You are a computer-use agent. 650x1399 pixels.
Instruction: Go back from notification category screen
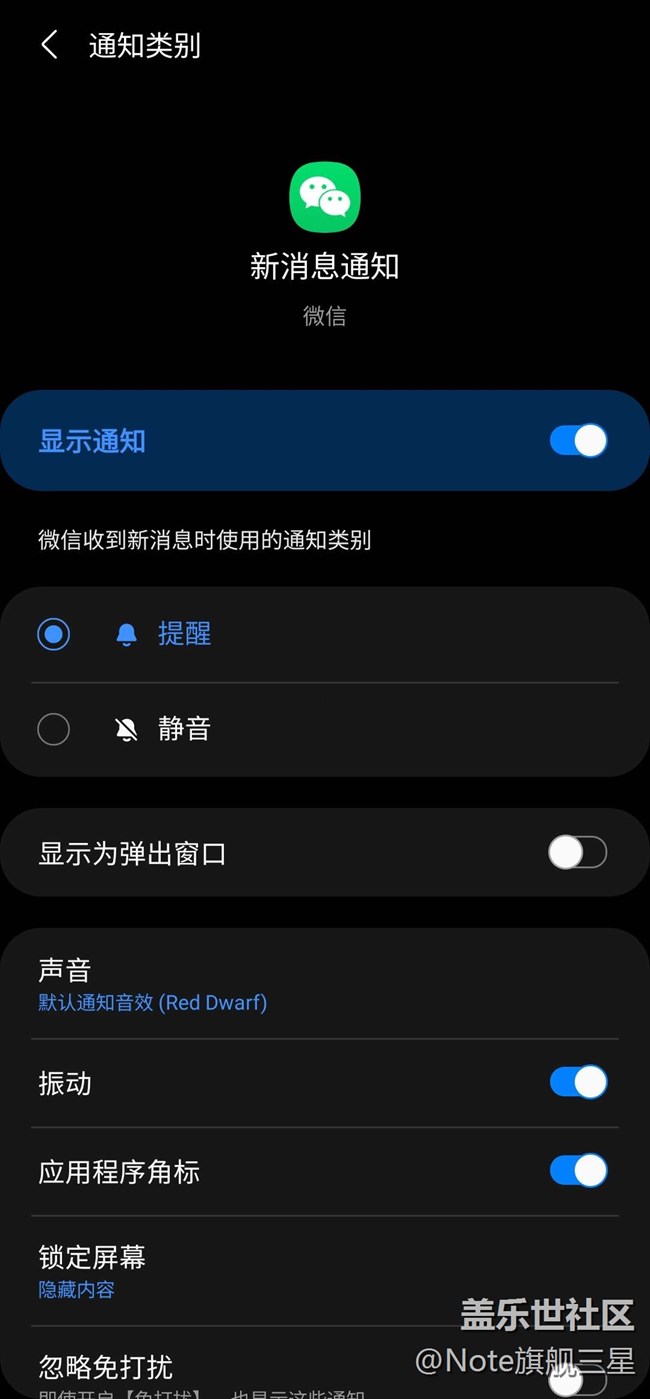pos(49,45)
